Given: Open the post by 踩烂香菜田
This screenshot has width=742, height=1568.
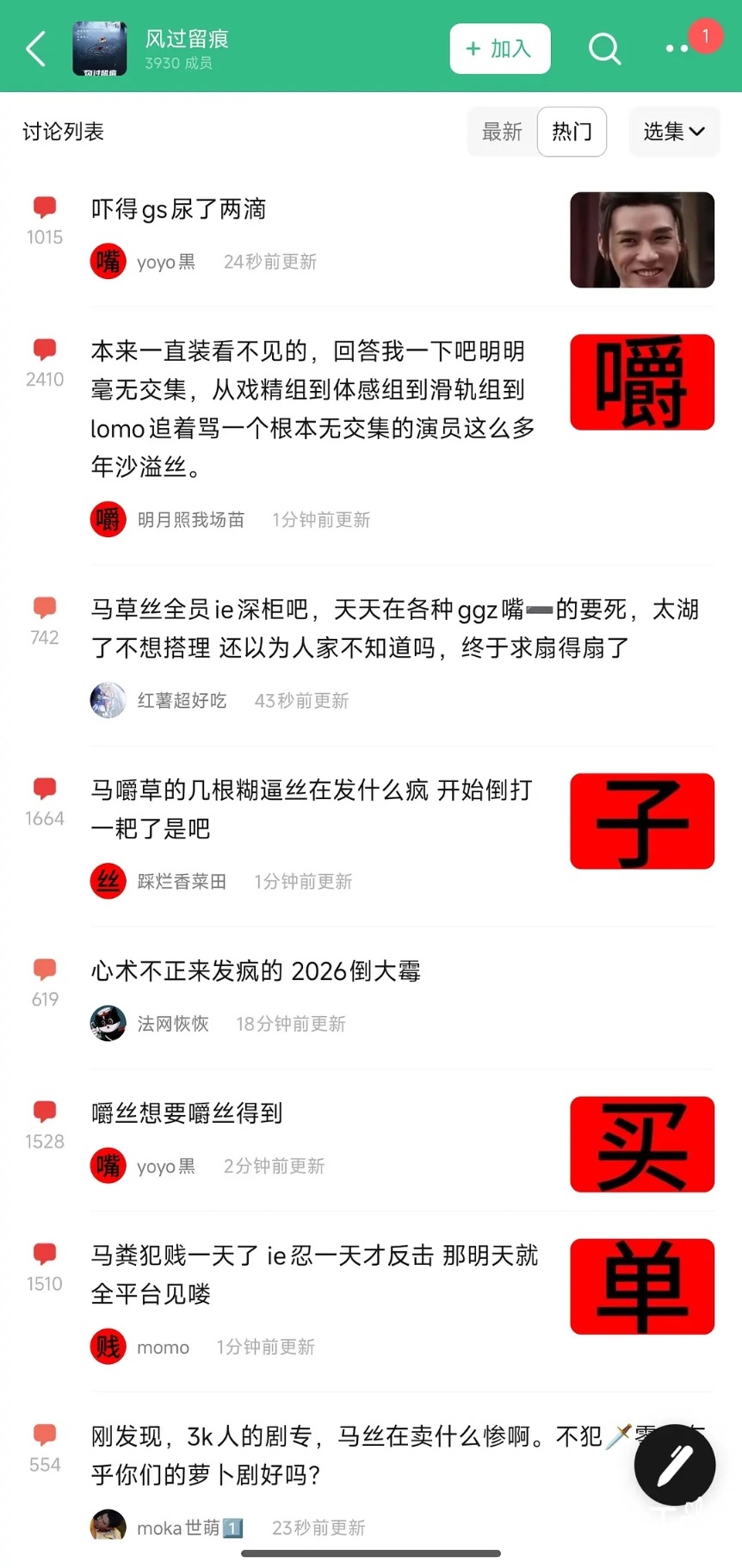Looking at the screenshot, I should pos(310,809).
